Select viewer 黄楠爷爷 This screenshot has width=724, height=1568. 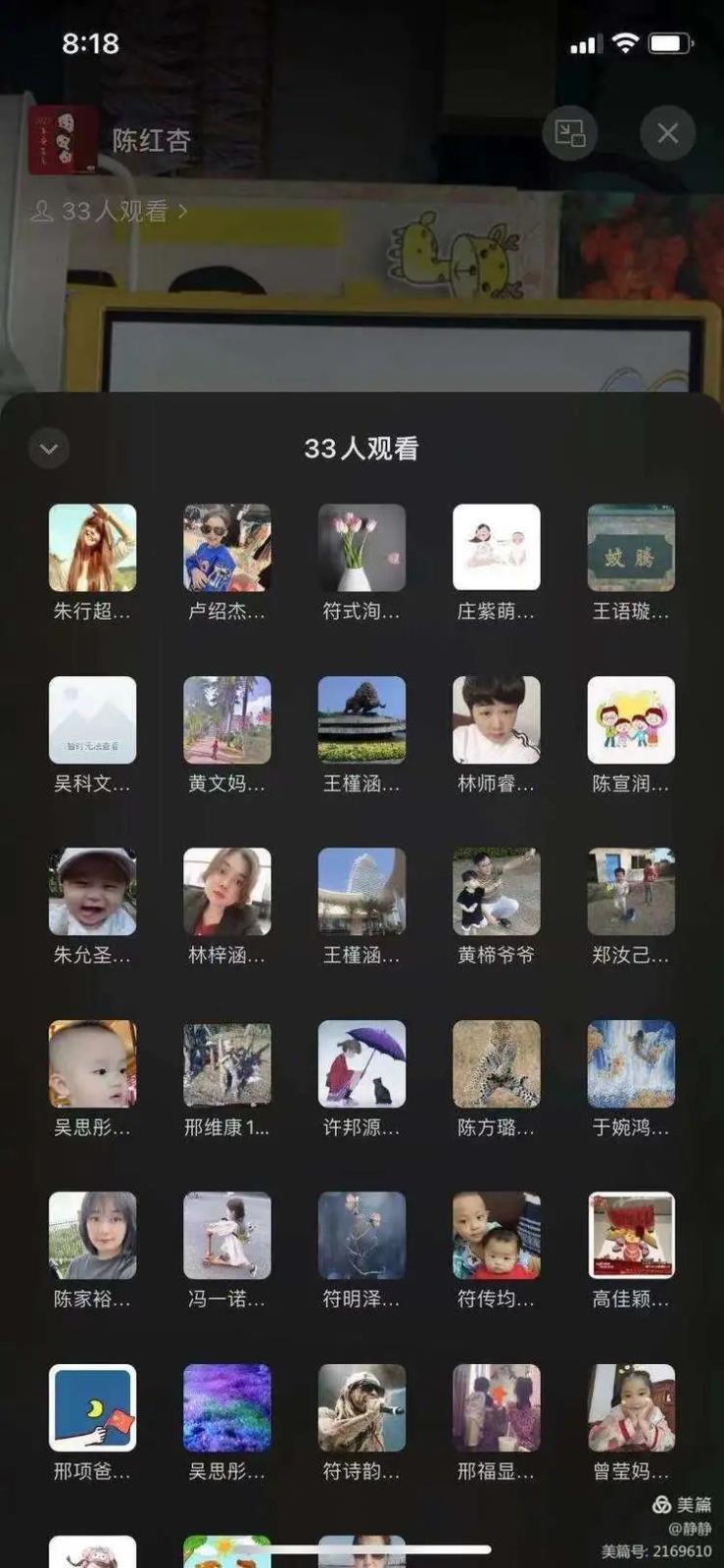[x=496, y=892]
